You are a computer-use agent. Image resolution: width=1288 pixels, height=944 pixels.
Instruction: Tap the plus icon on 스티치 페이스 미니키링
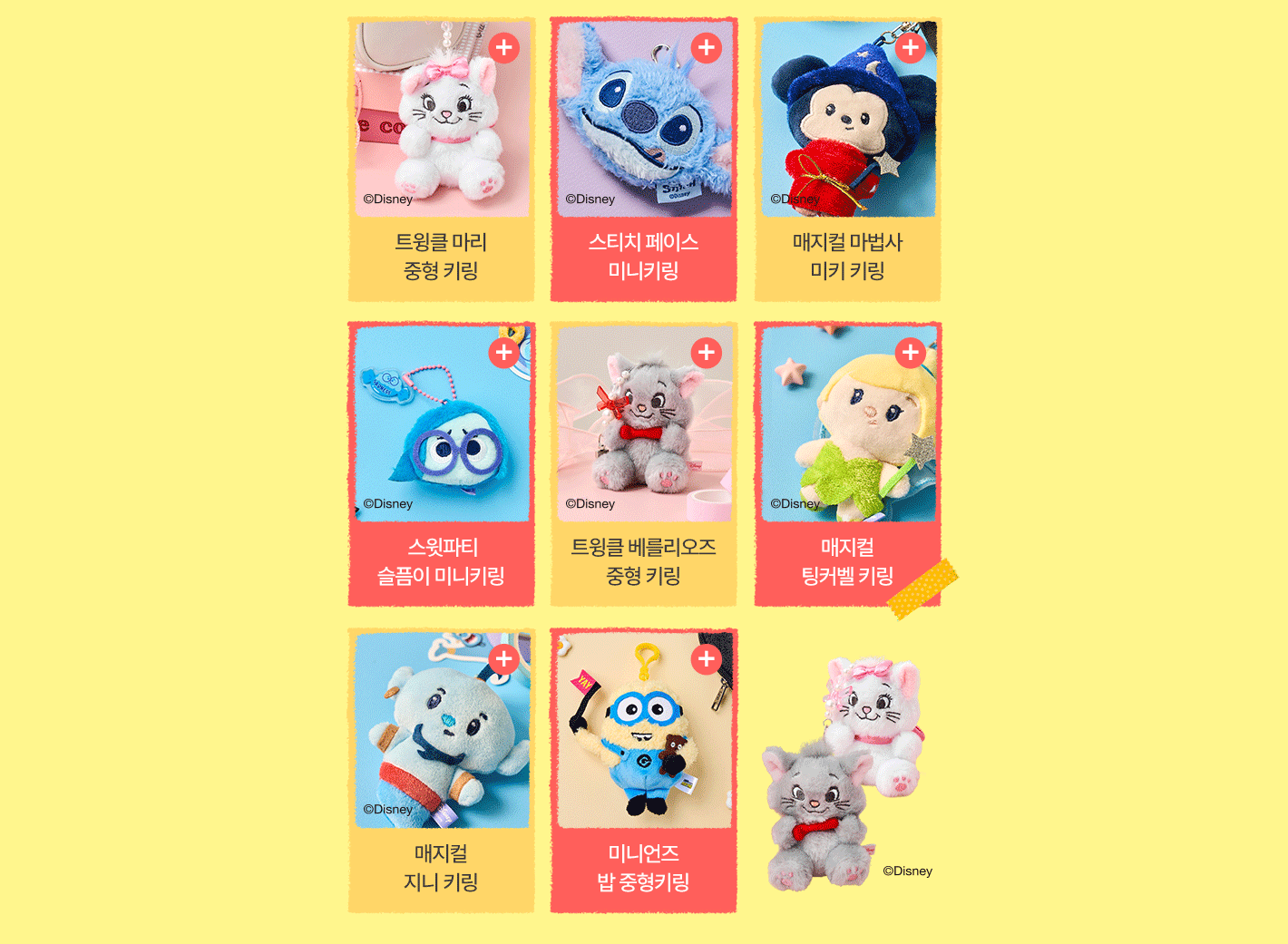click(706, 47)
